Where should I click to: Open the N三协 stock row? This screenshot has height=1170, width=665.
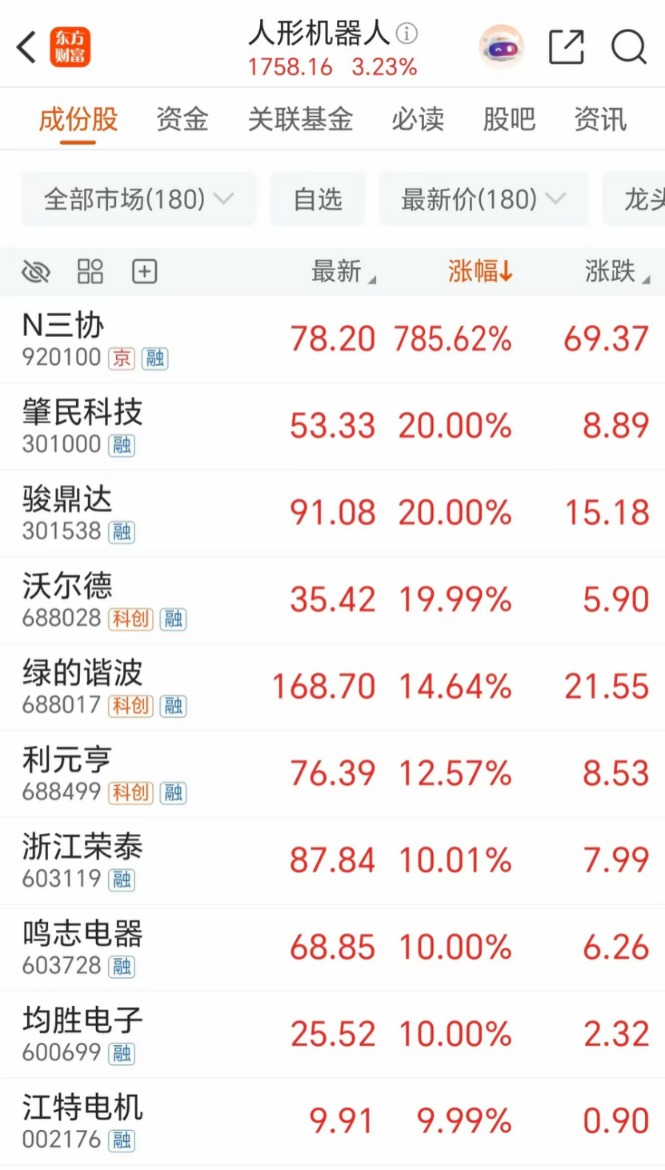tap(332, 340)
